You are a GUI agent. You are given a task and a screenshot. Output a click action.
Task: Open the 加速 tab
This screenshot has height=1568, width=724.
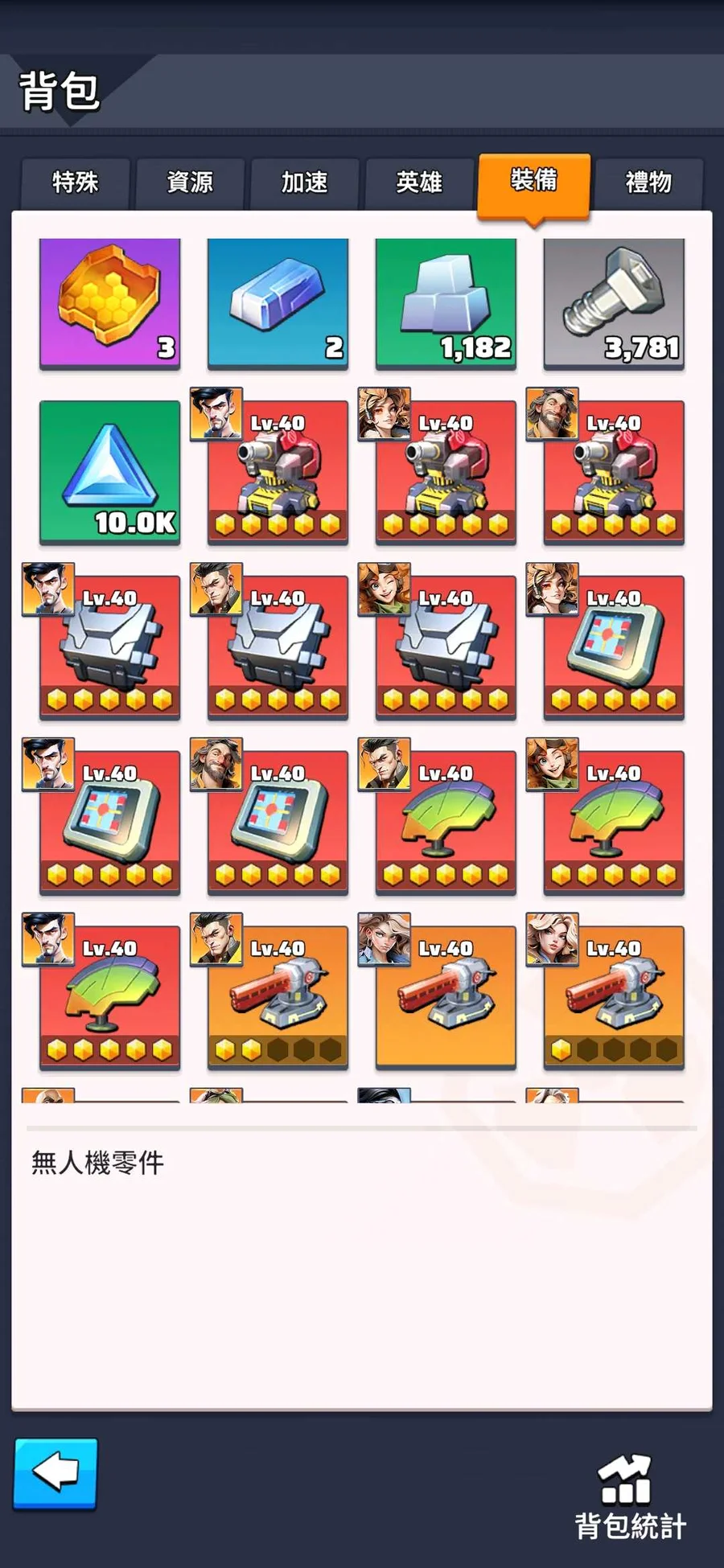[x=305, y=183]
